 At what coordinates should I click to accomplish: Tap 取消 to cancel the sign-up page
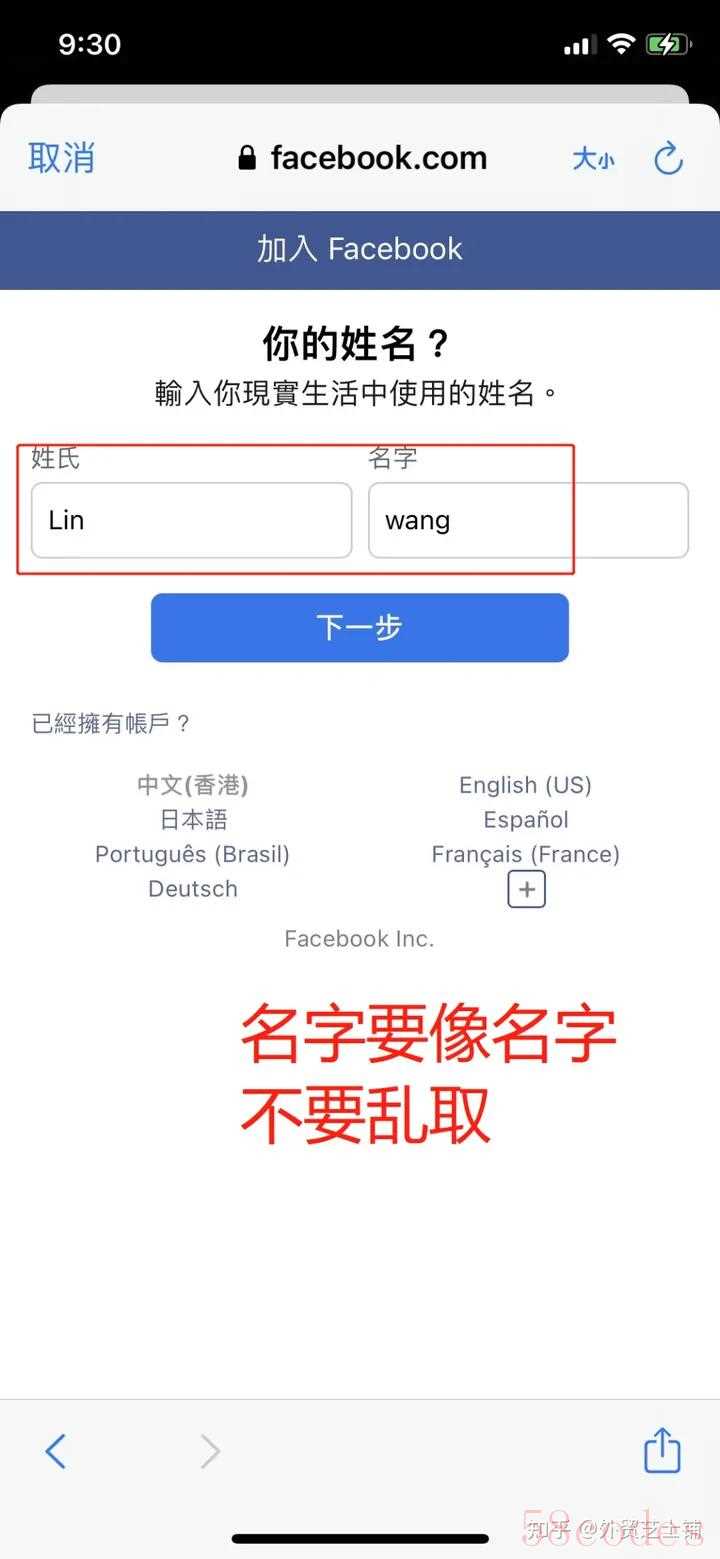pos(61,158)
